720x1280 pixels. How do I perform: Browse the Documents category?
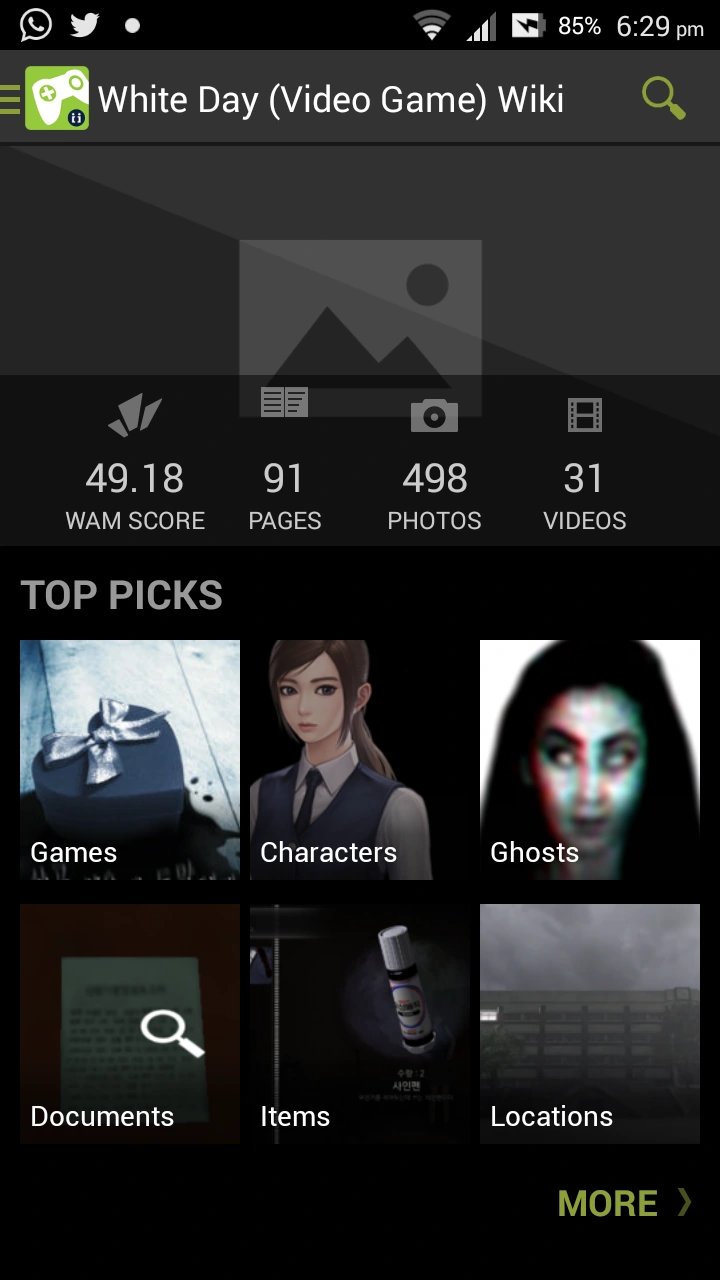click(x=130, y=1024)
